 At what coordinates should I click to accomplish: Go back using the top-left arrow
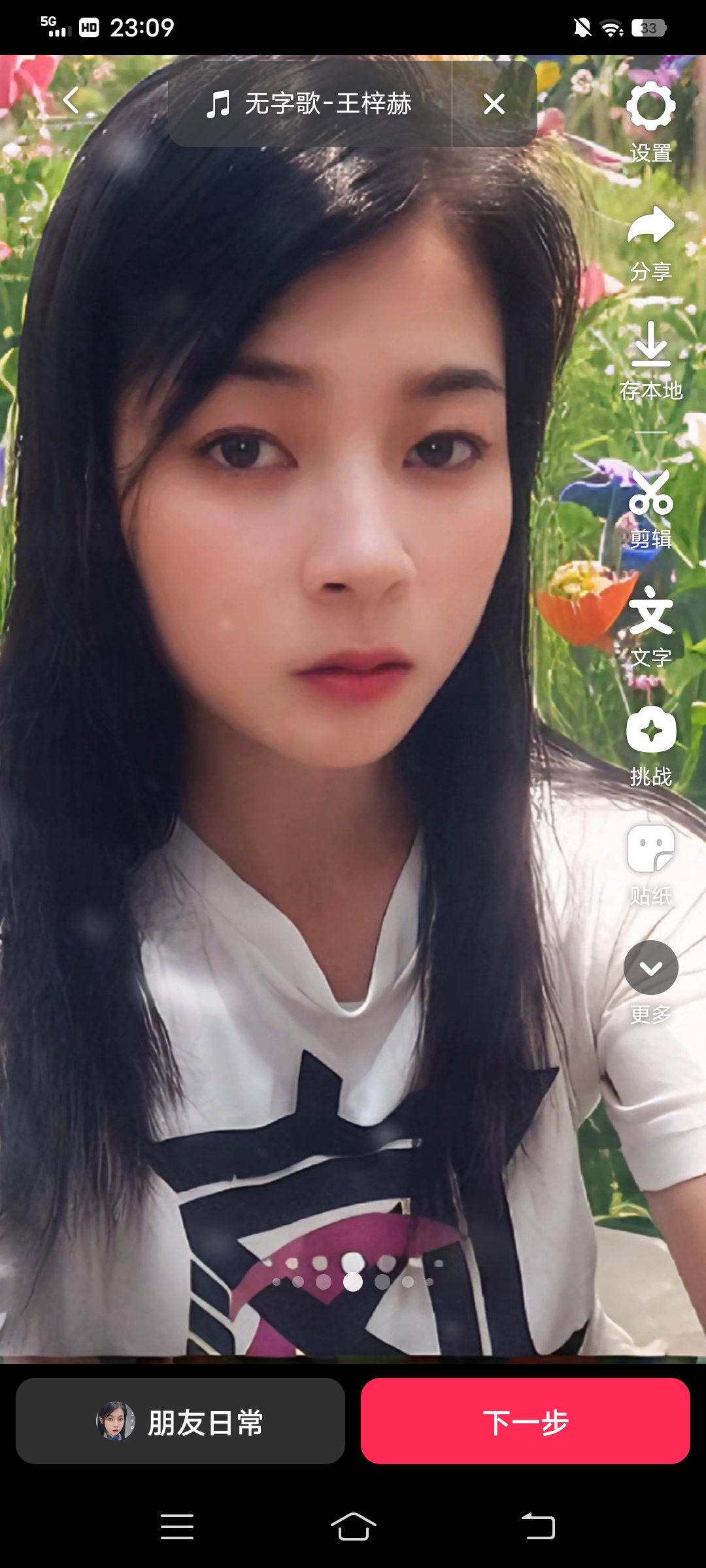71,101
